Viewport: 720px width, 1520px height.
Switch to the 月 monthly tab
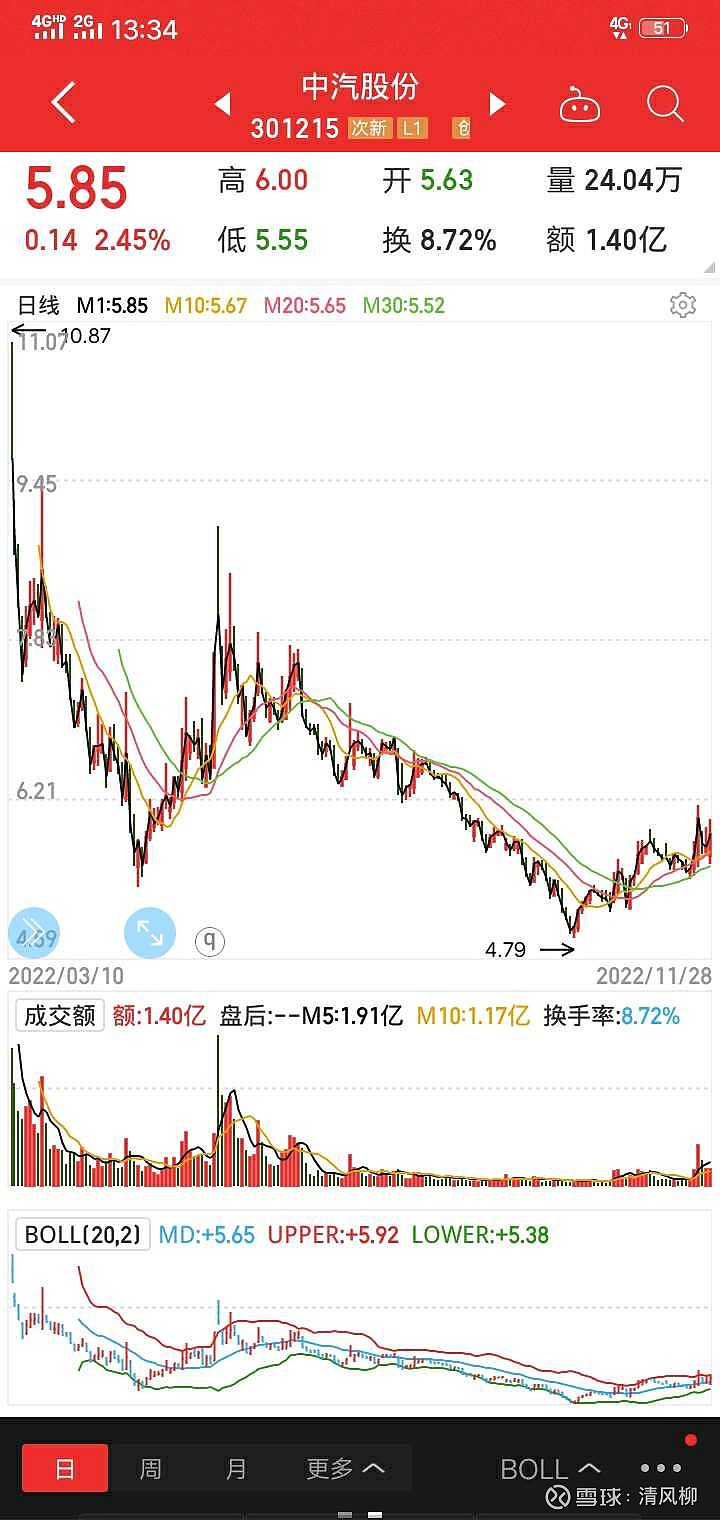point(236,1468)
